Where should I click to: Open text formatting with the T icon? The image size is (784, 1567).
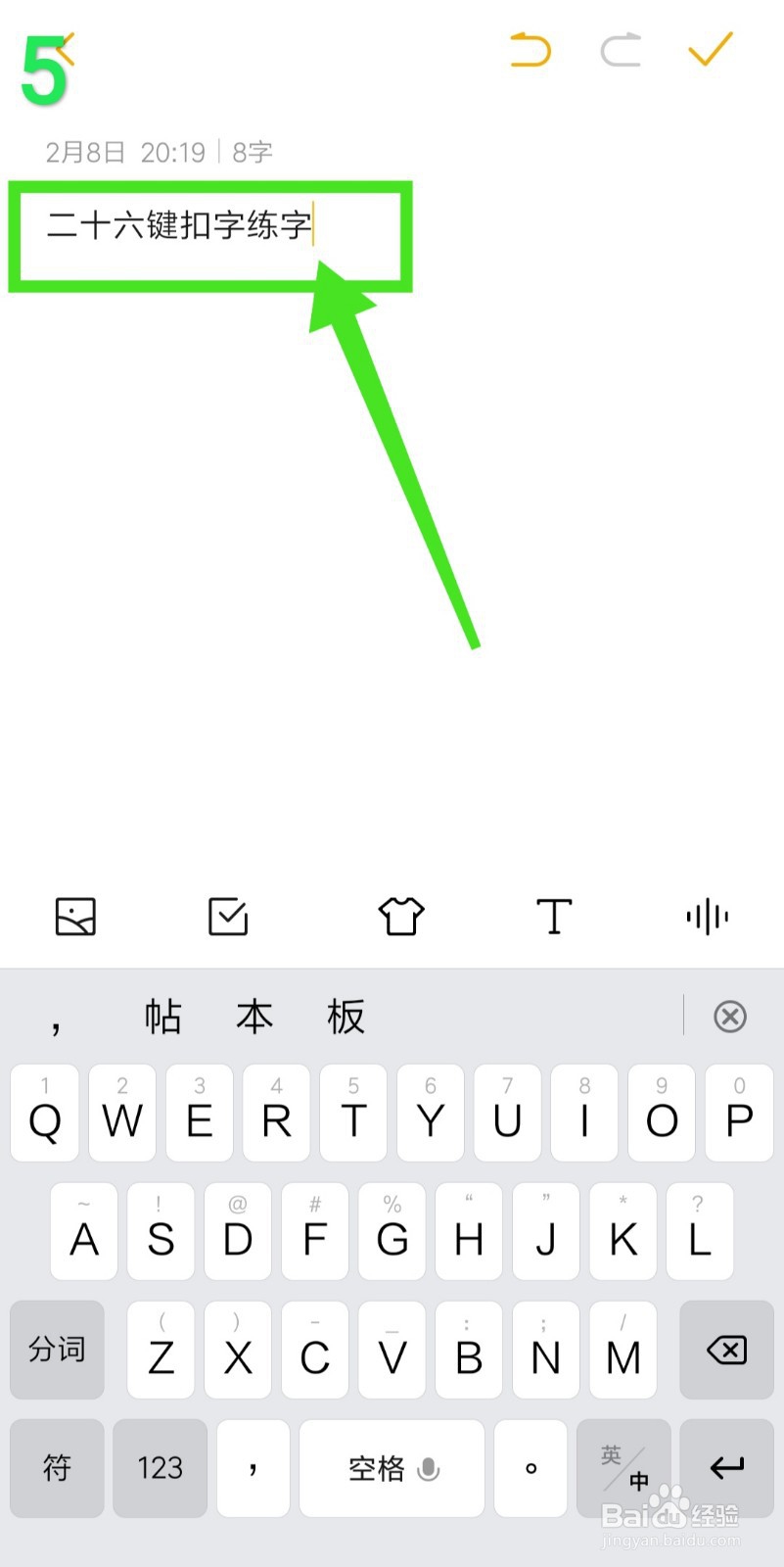tap(554, 917)
